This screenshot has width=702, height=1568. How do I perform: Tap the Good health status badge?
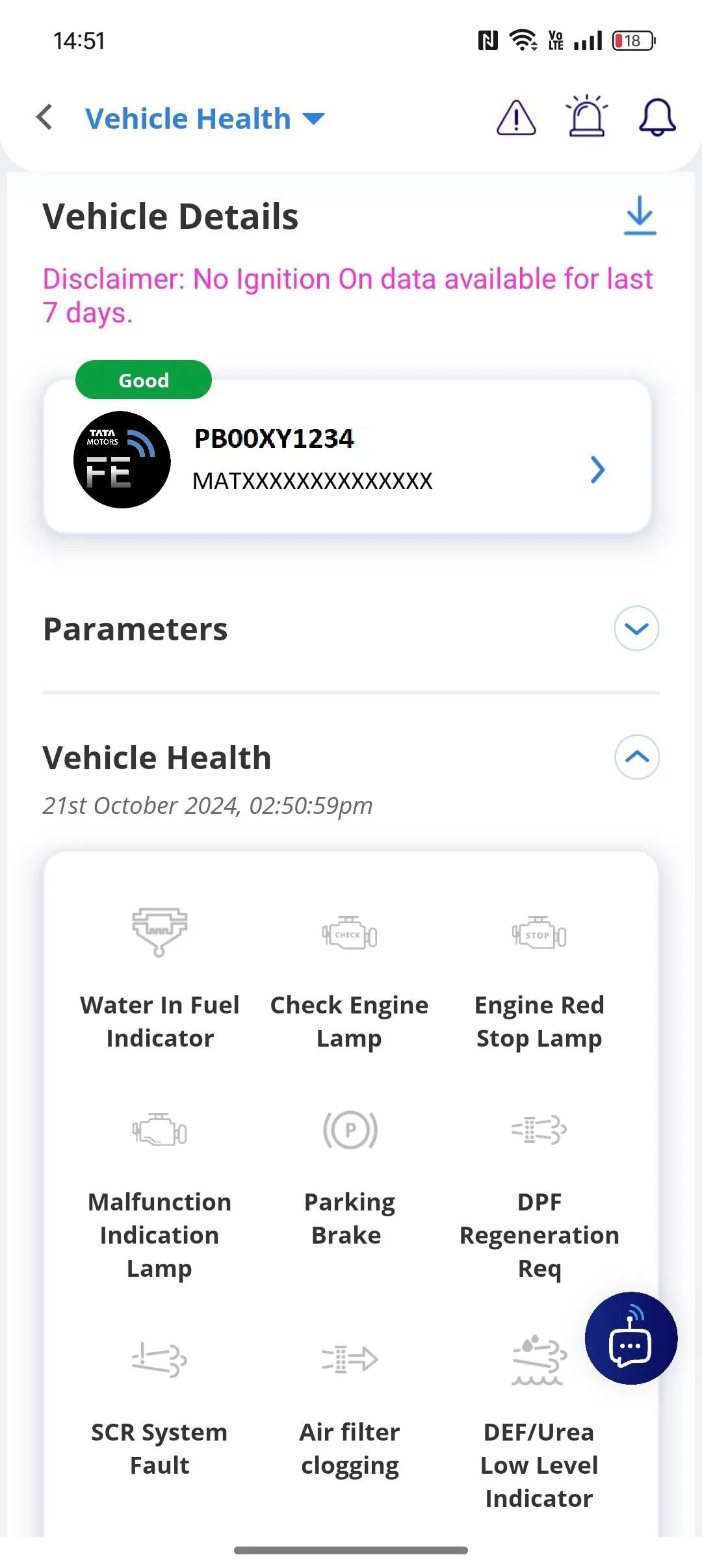(143, 380)
